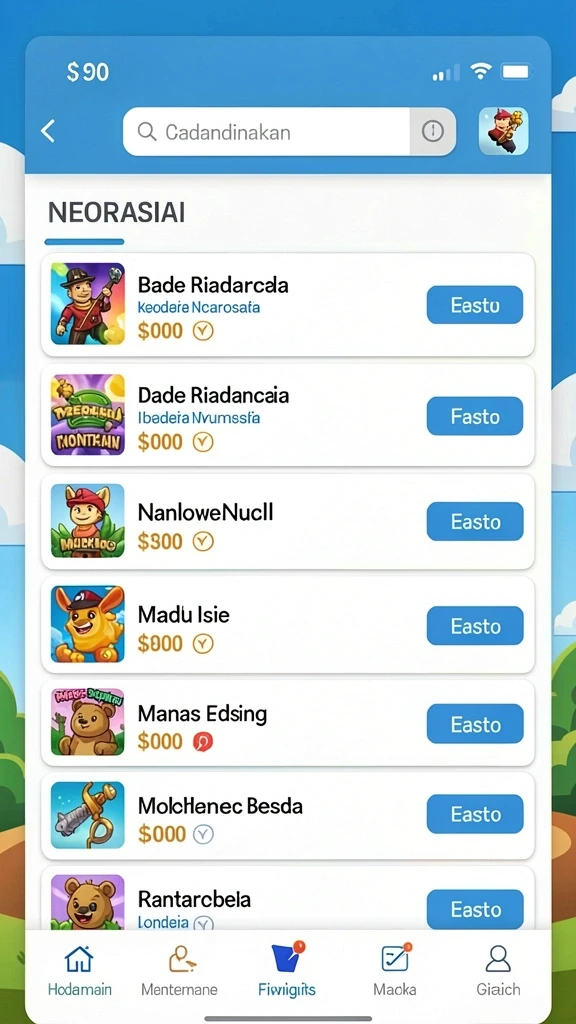Tap the Fasto button for Dade Riadancaia

[x=475, y=416]
